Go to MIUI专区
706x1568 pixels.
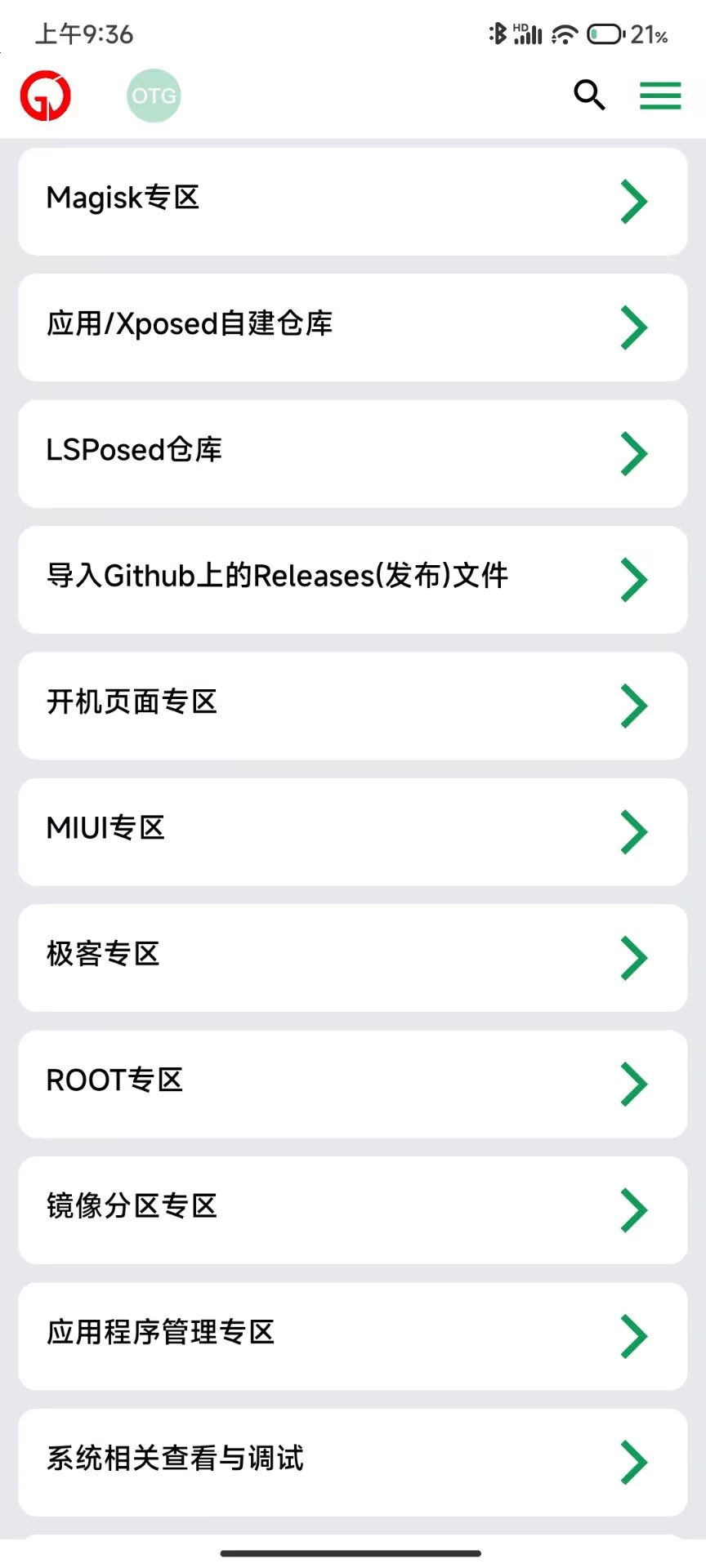(x=352, y=831)
